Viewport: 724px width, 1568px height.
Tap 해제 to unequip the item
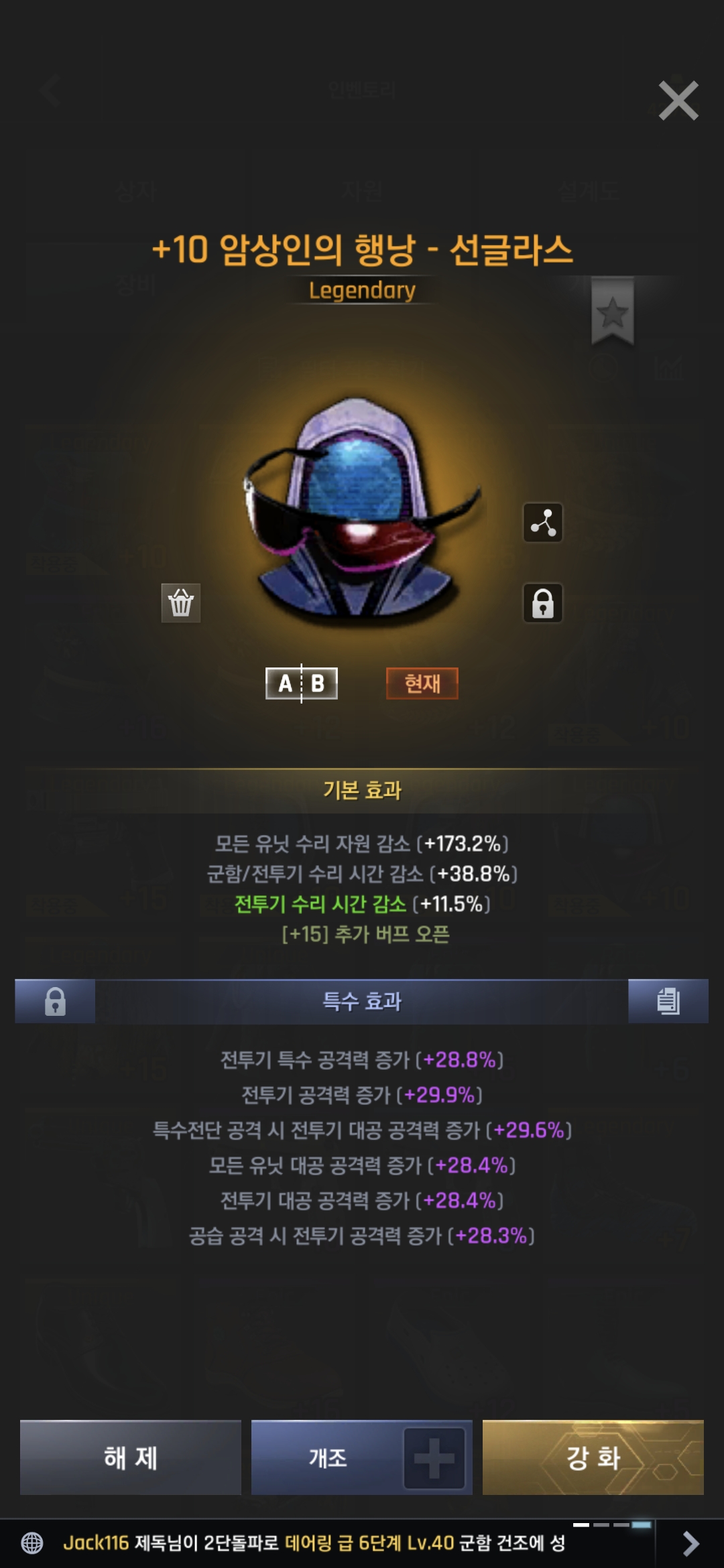coord(131,1457)
